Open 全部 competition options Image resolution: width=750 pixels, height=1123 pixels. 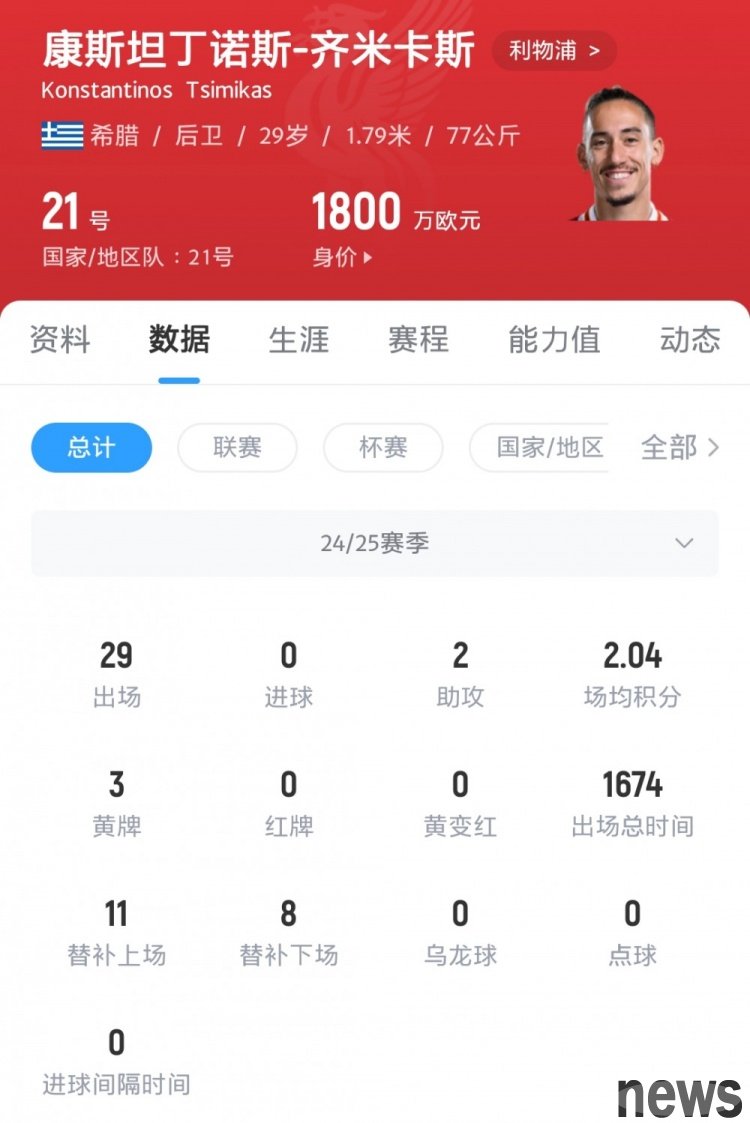point(681,447)
